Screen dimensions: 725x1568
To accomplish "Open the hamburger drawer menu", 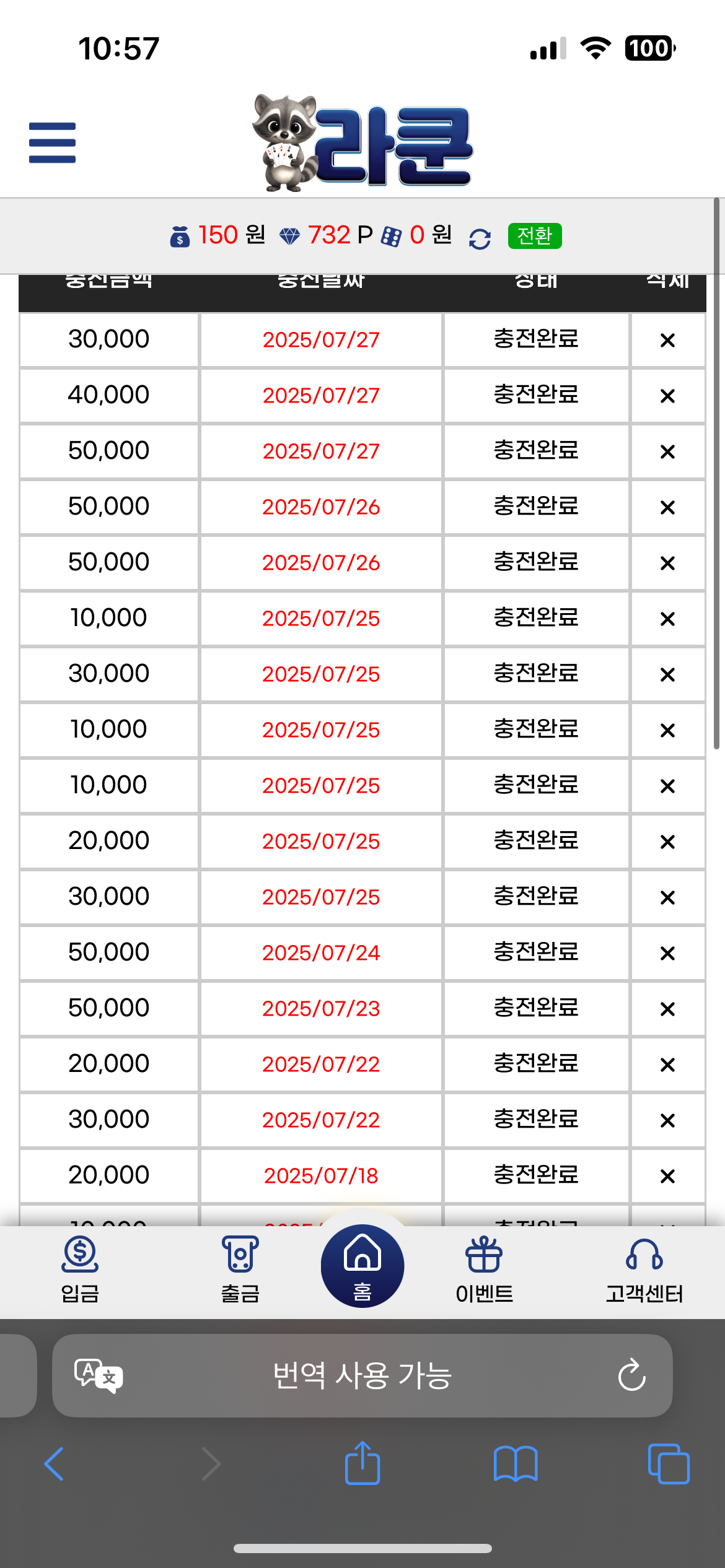I will tap(52, 142).
